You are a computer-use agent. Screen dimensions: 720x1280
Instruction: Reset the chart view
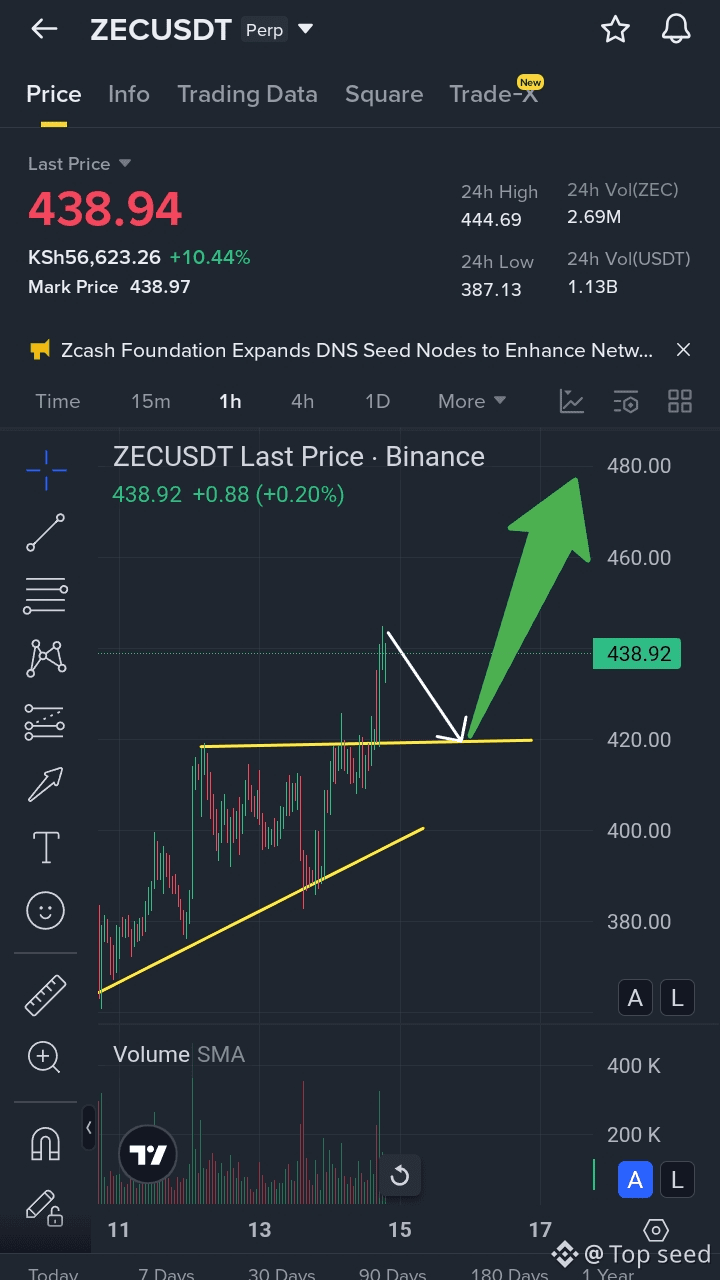click(x=399, y=1175)
